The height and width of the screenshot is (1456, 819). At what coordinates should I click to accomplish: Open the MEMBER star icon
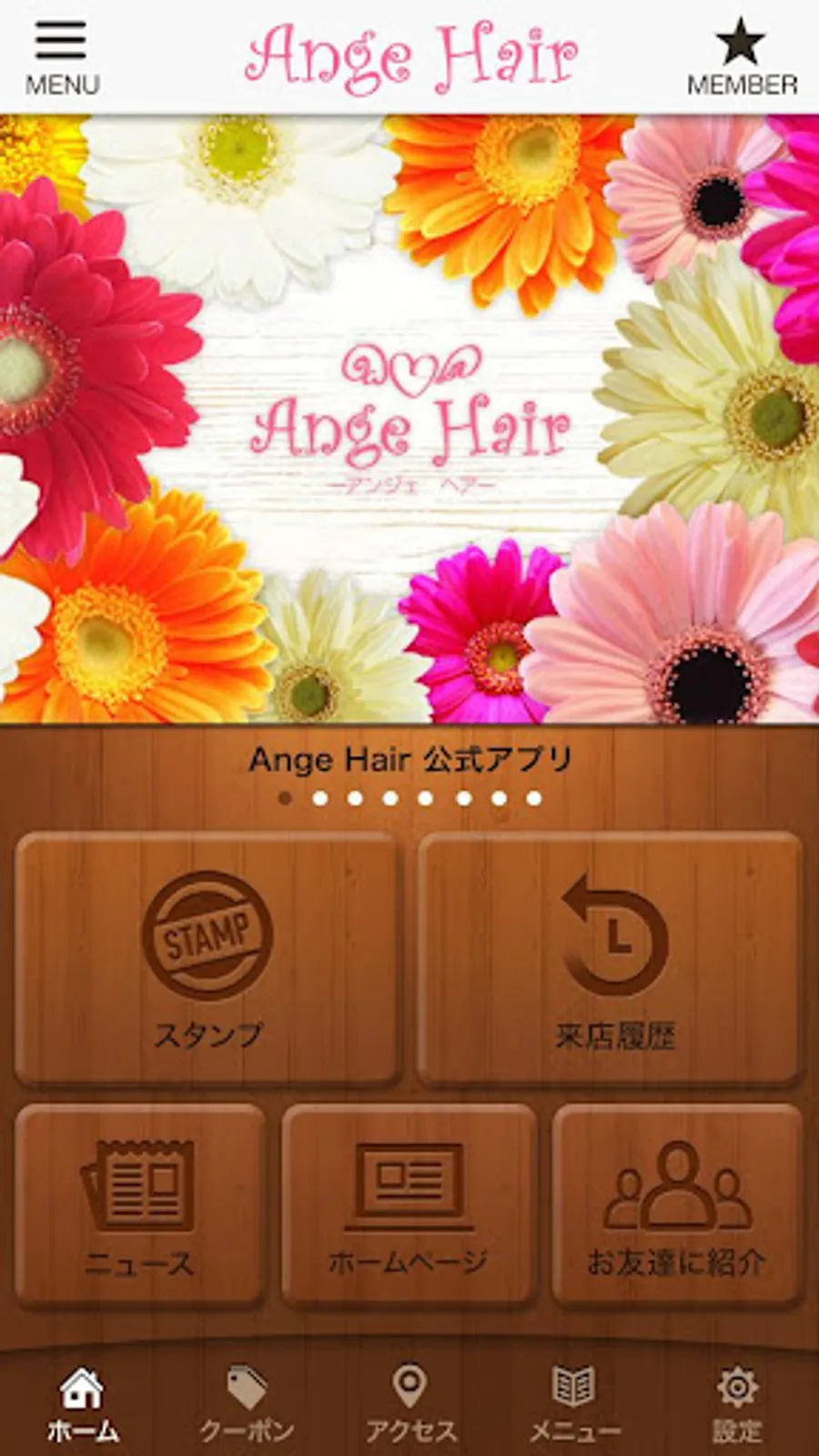[743, 45]
